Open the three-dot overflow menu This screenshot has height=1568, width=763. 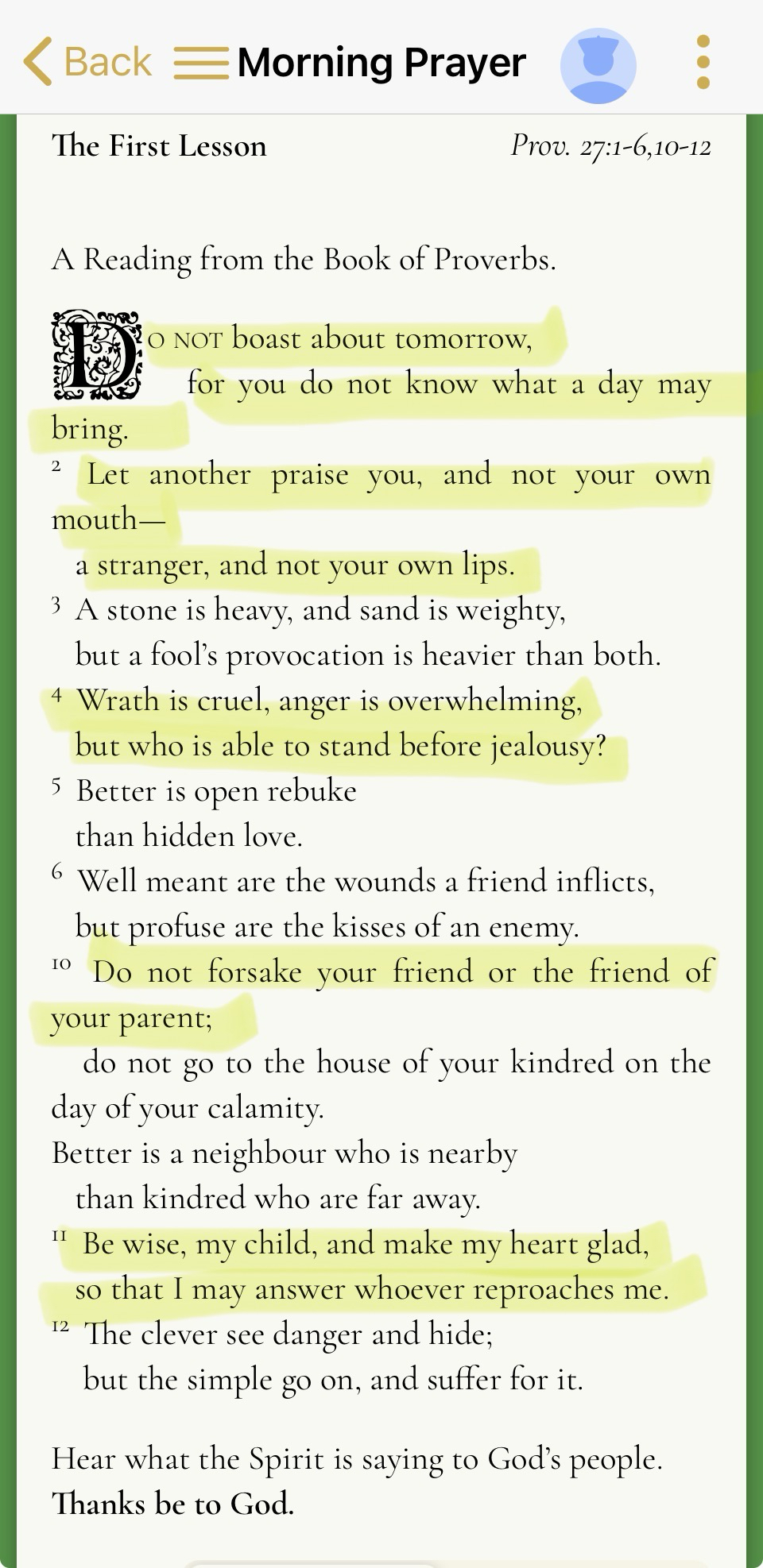(x=702, y=62)
